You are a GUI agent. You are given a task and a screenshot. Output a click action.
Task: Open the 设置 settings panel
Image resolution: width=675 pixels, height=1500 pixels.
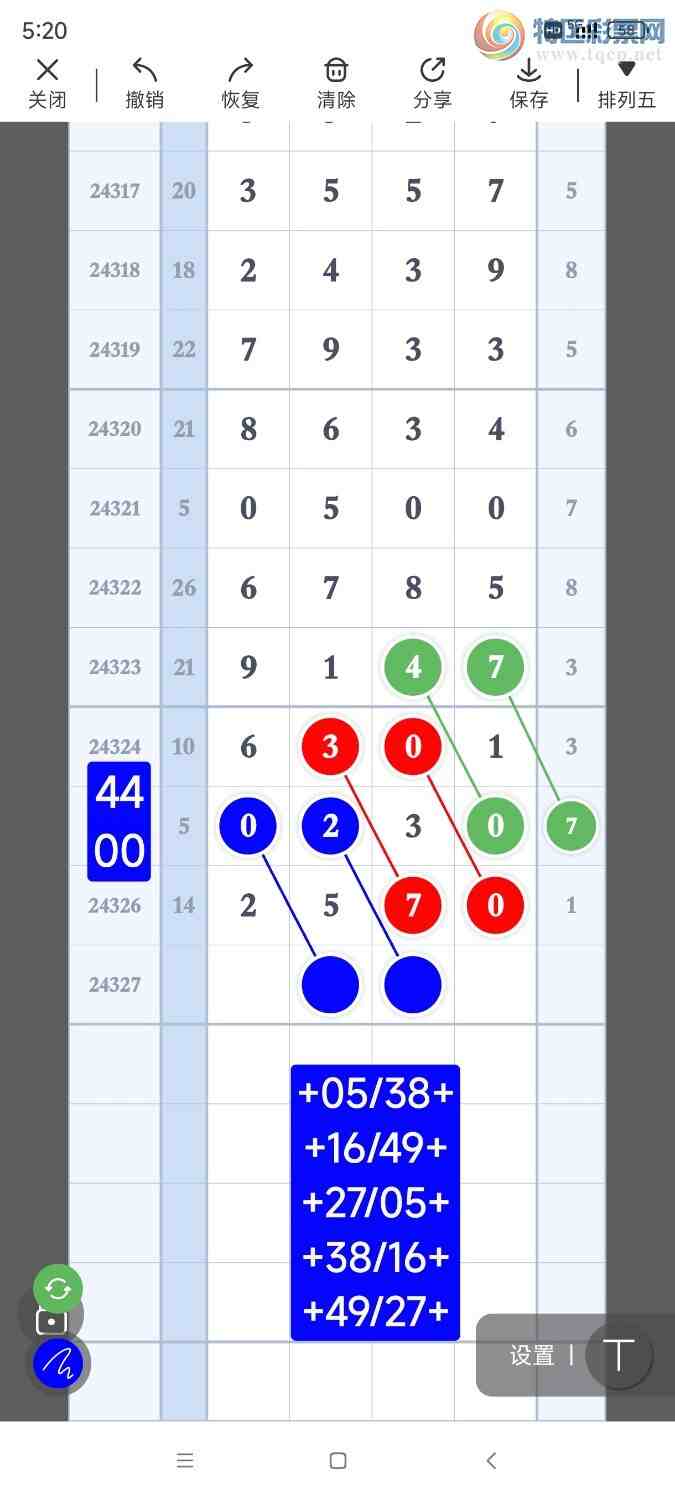pos(532,1355)
